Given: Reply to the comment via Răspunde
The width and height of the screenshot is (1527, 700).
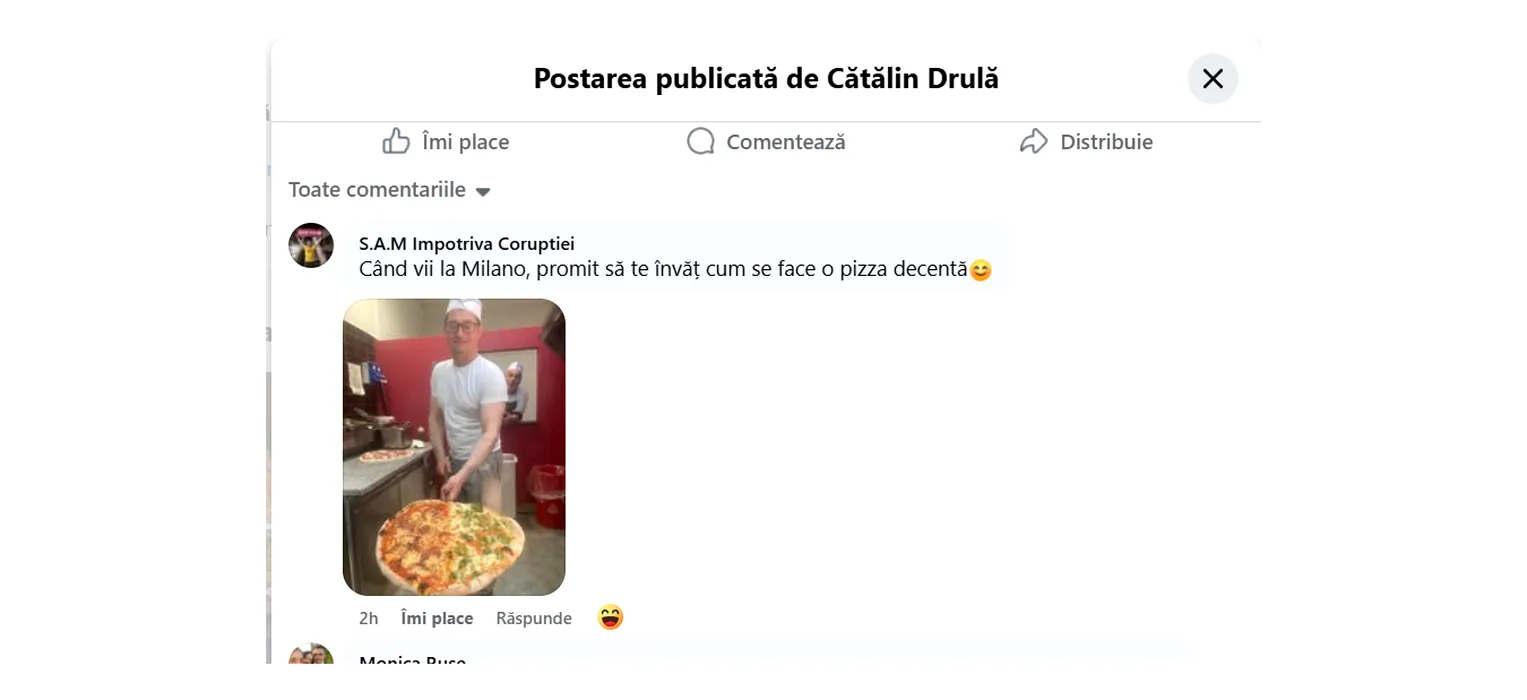Looking at the screenshot, I should (534, 618).
